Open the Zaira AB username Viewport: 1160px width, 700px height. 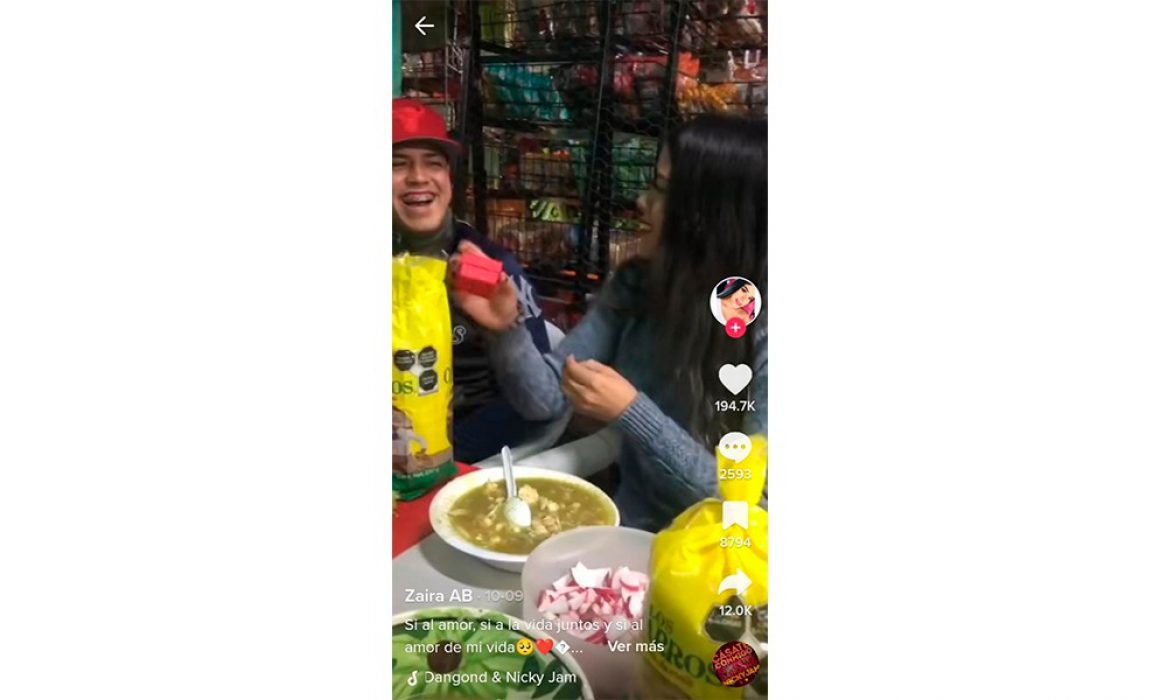438,596
